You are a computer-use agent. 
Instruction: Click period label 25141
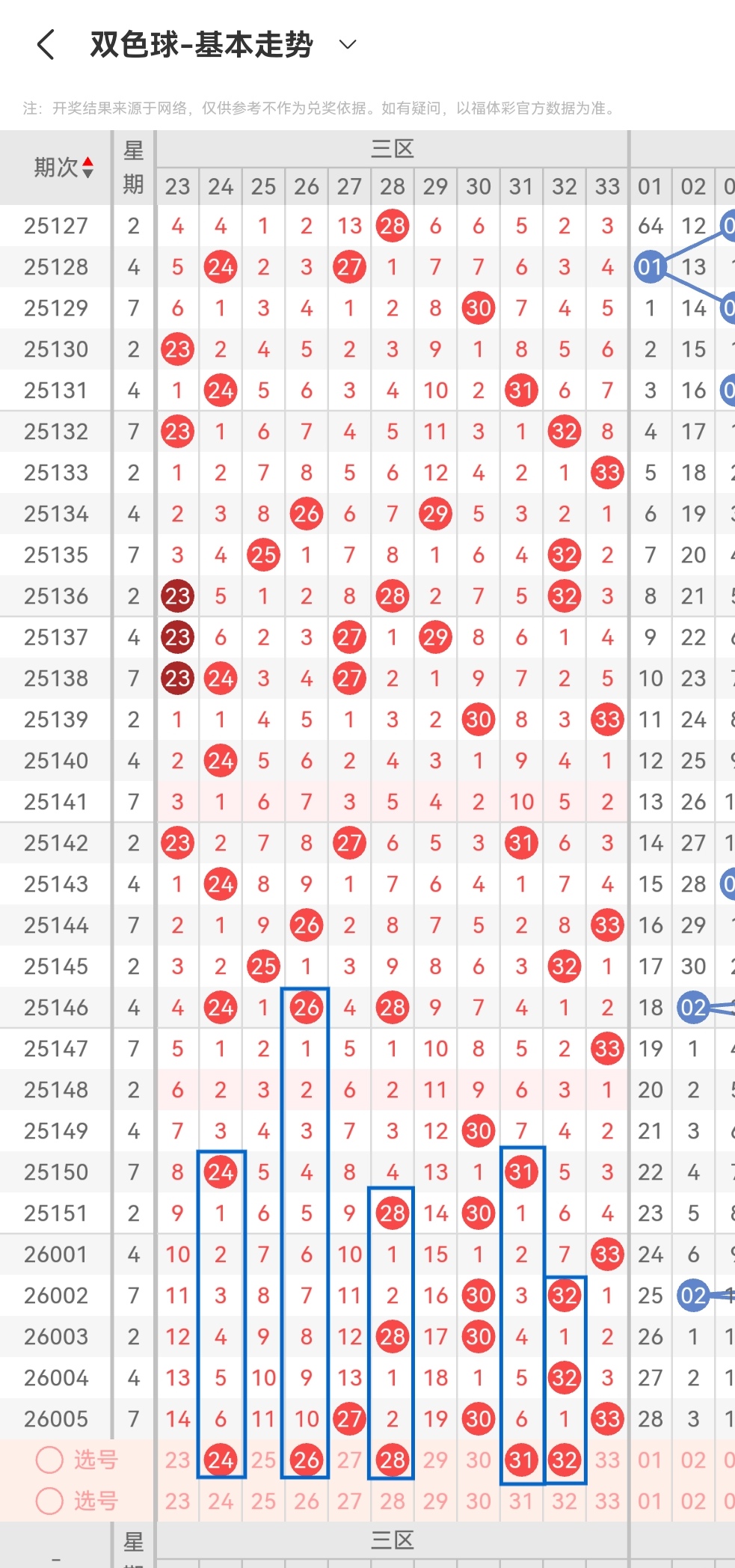pos(55,801)
